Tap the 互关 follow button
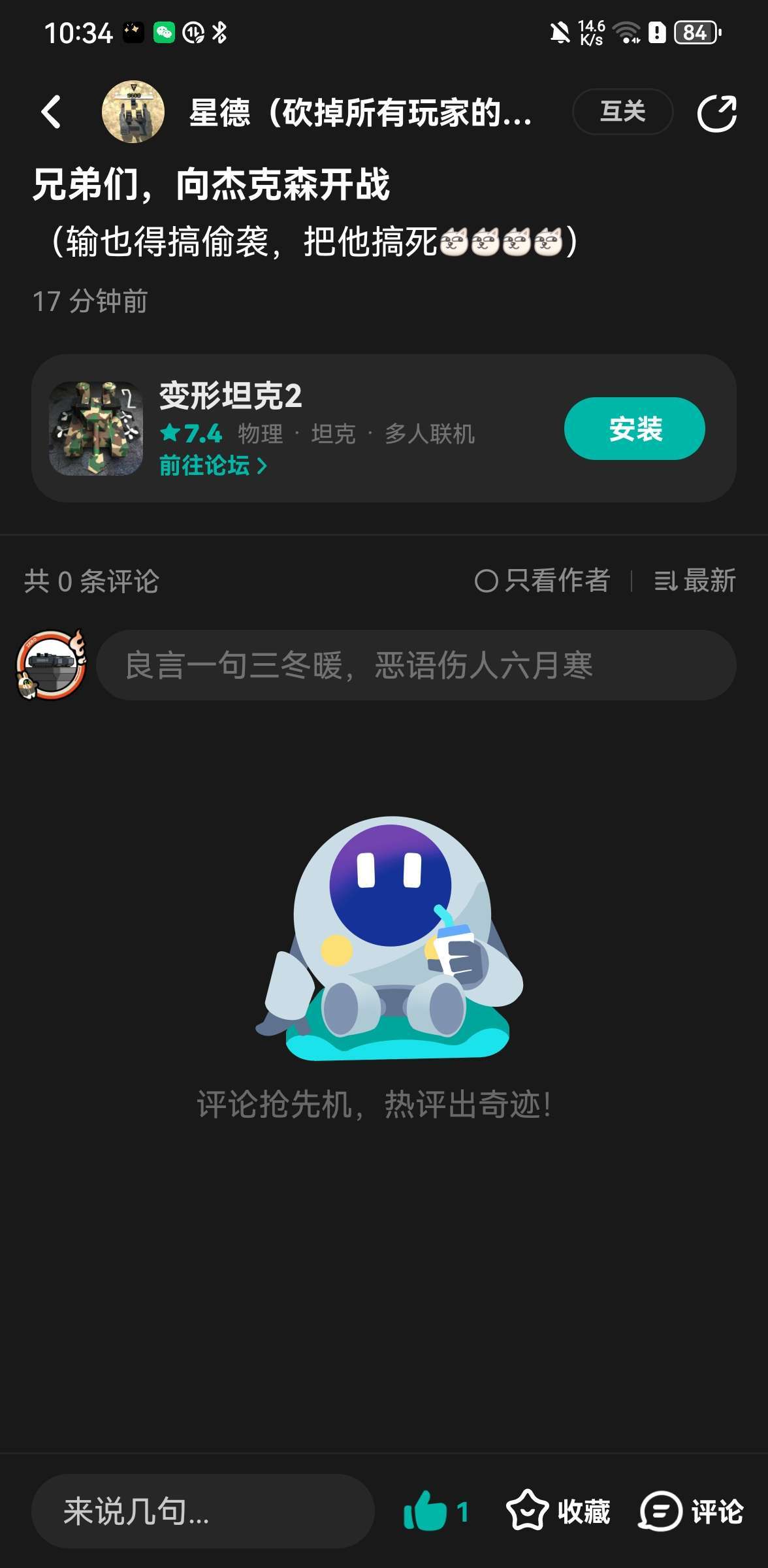Image resolution: width=768 pixels, height=1568 pixels. tap(622, 112)
